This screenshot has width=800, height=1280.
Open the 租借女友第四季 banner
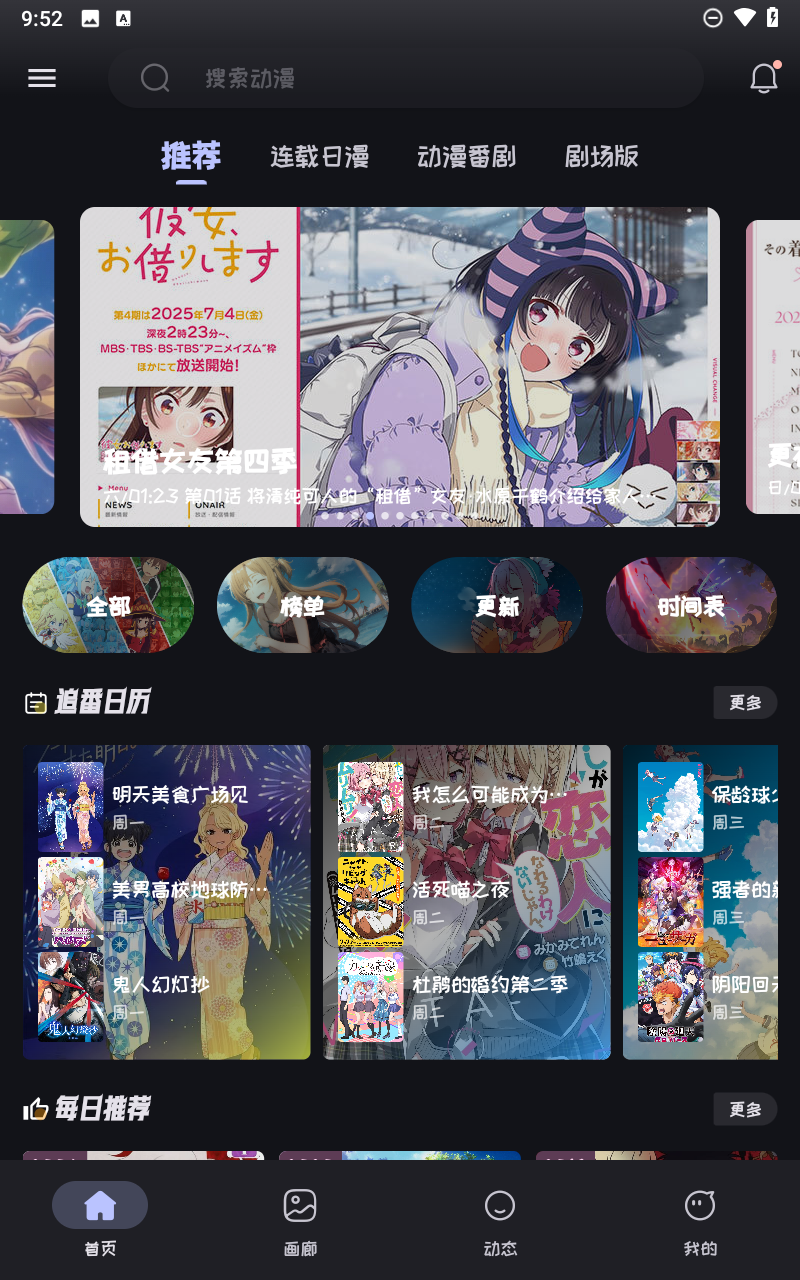click(400, 365)
